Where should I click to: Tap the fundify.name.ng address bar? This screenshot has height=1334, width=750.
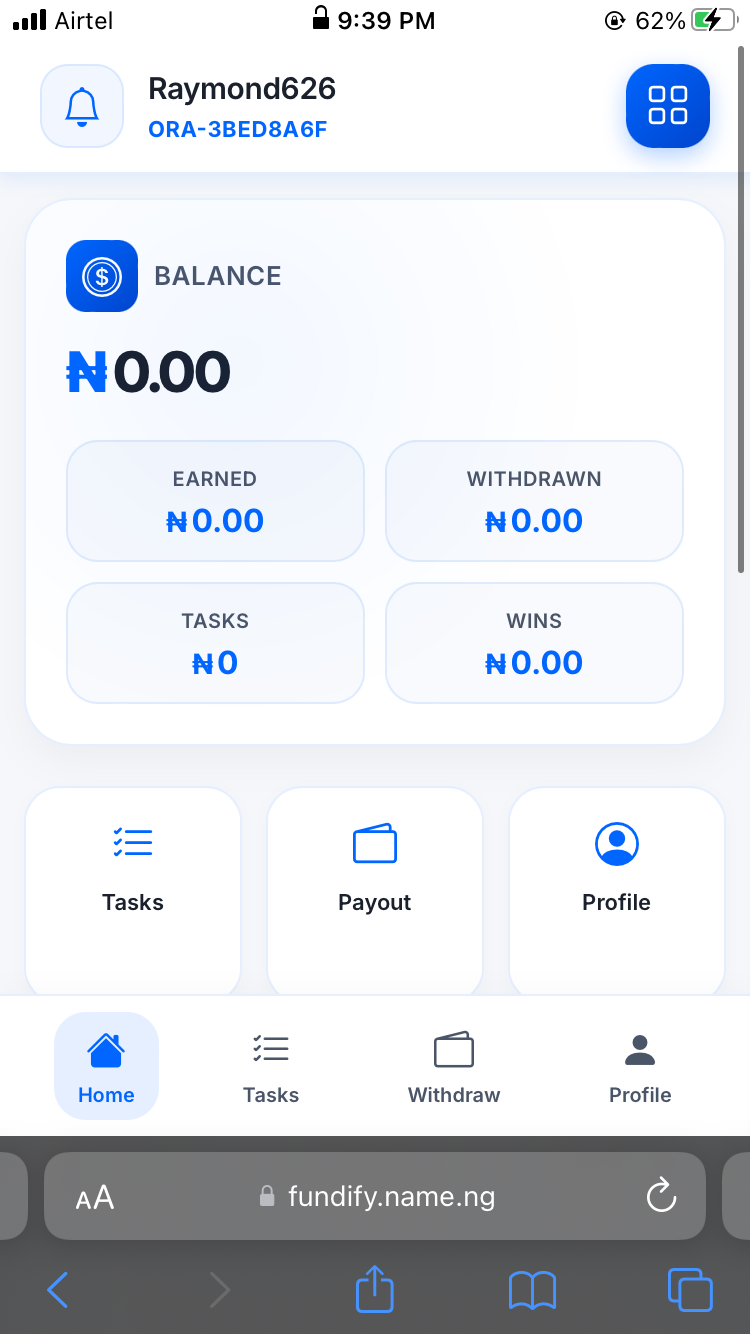pyautogui.click(x=390, y=1196)
